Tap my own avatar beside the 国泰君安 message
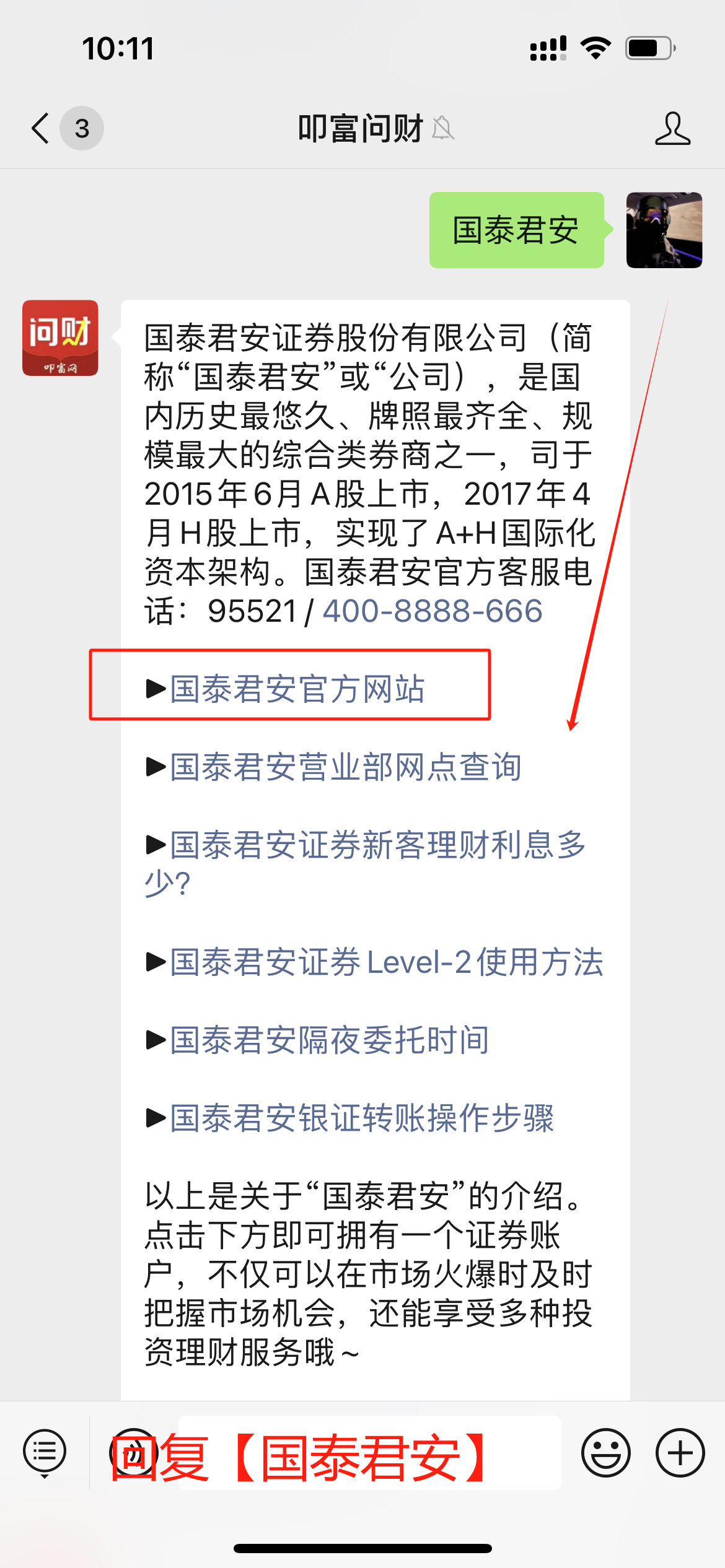725x1568 pixels. (664, 230)
